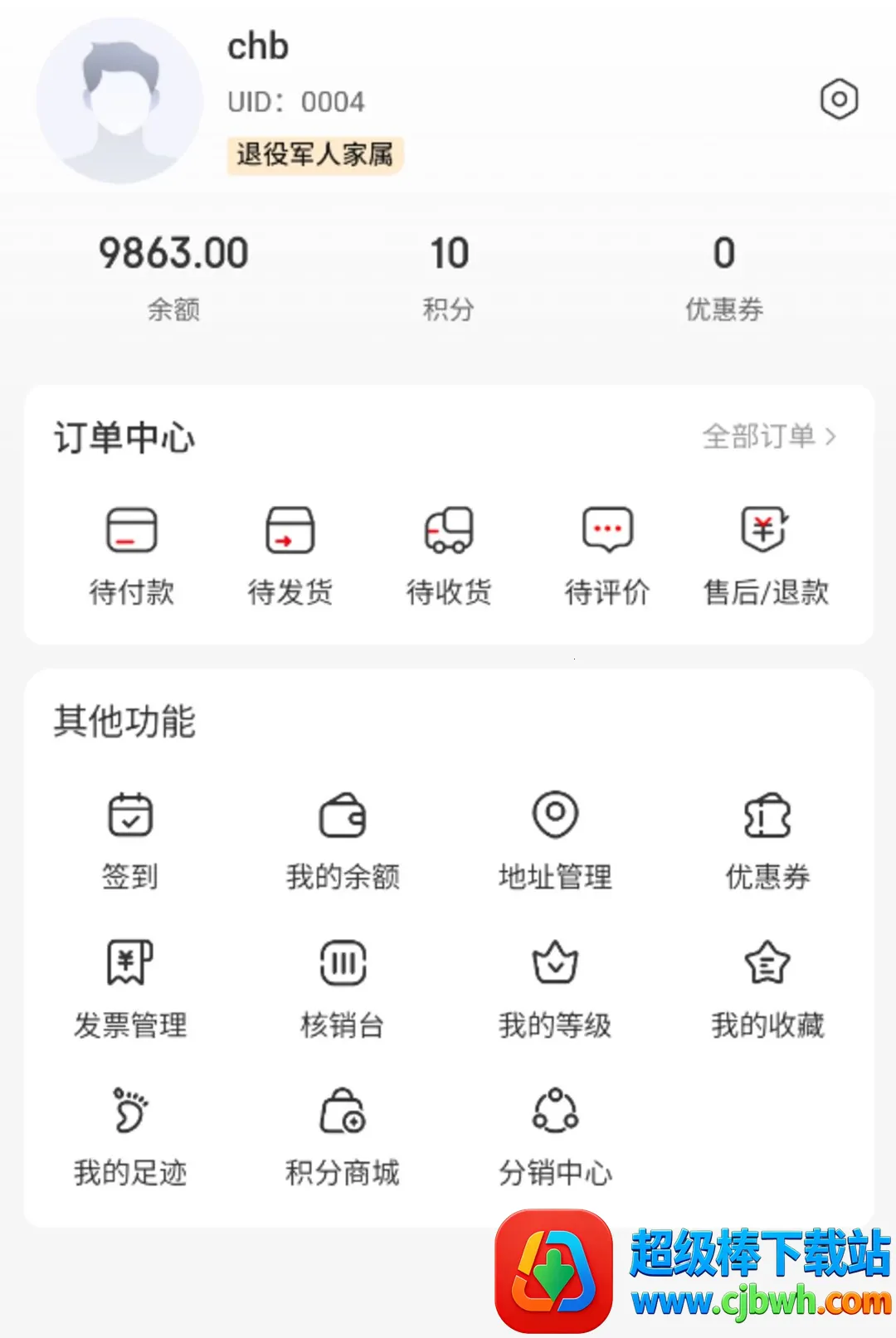This screenshot has width=896, height=1338.
Task: Tap the 9863.00 余额 balance stat
Action: tap(173, 277)
